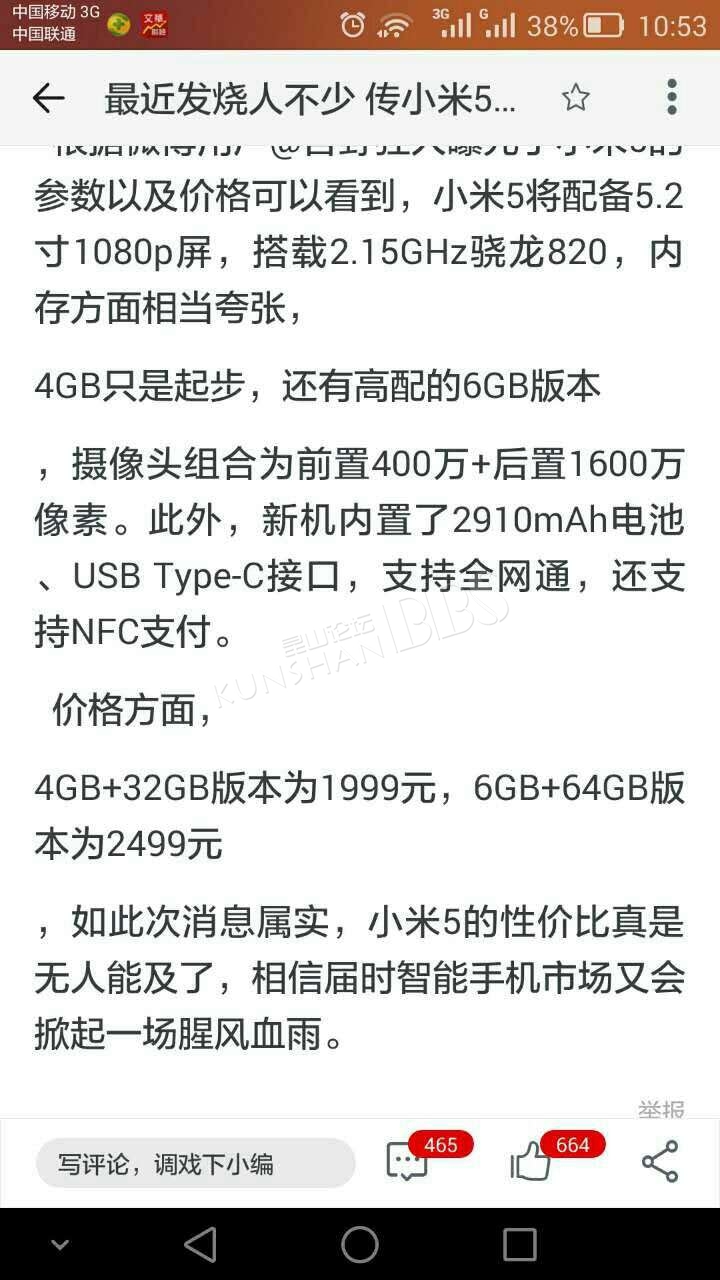Open the three-dot overflow menu

point(672,98)
